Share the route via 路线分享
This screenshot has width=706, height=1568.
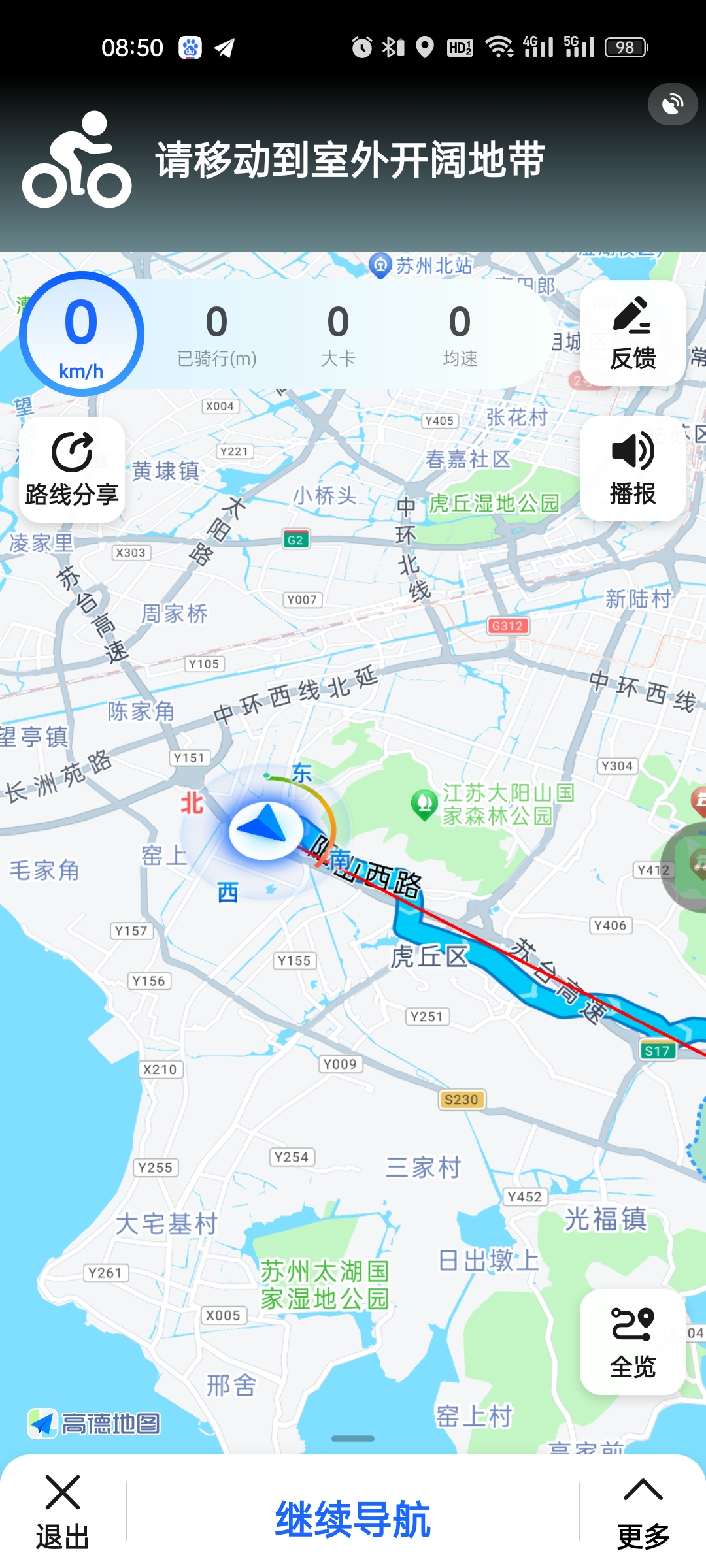point(72,470)
